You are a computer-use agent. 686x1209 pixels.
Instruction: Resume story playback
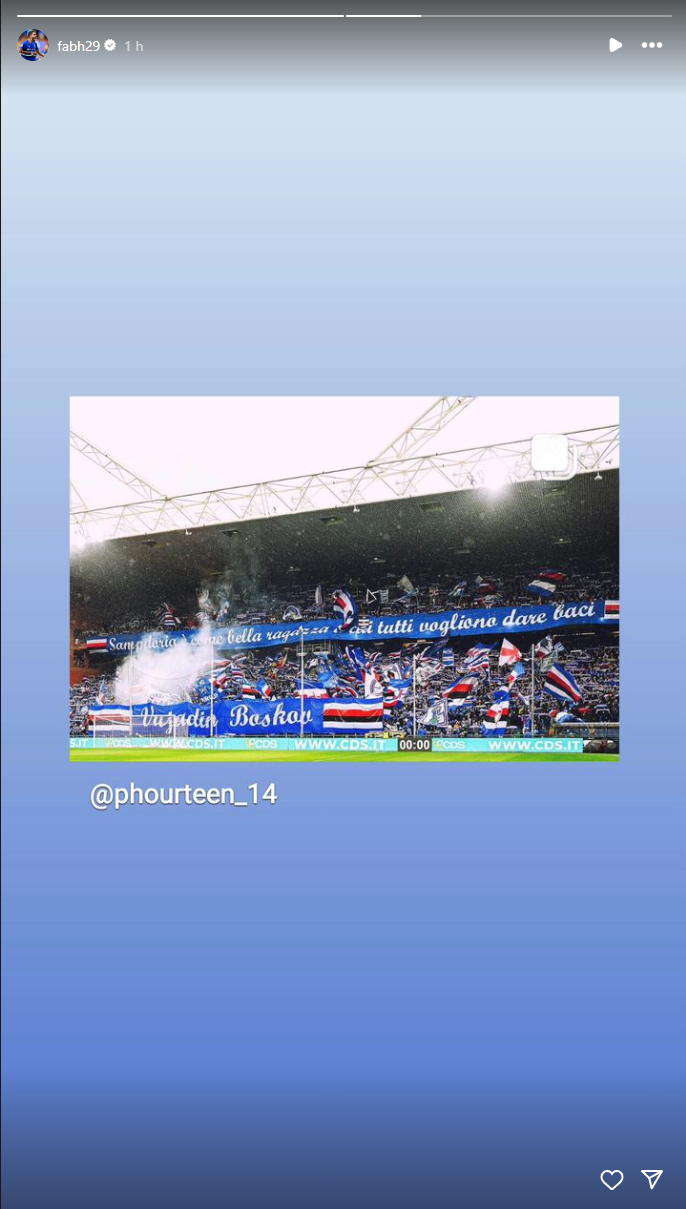[x=615, y=46]
